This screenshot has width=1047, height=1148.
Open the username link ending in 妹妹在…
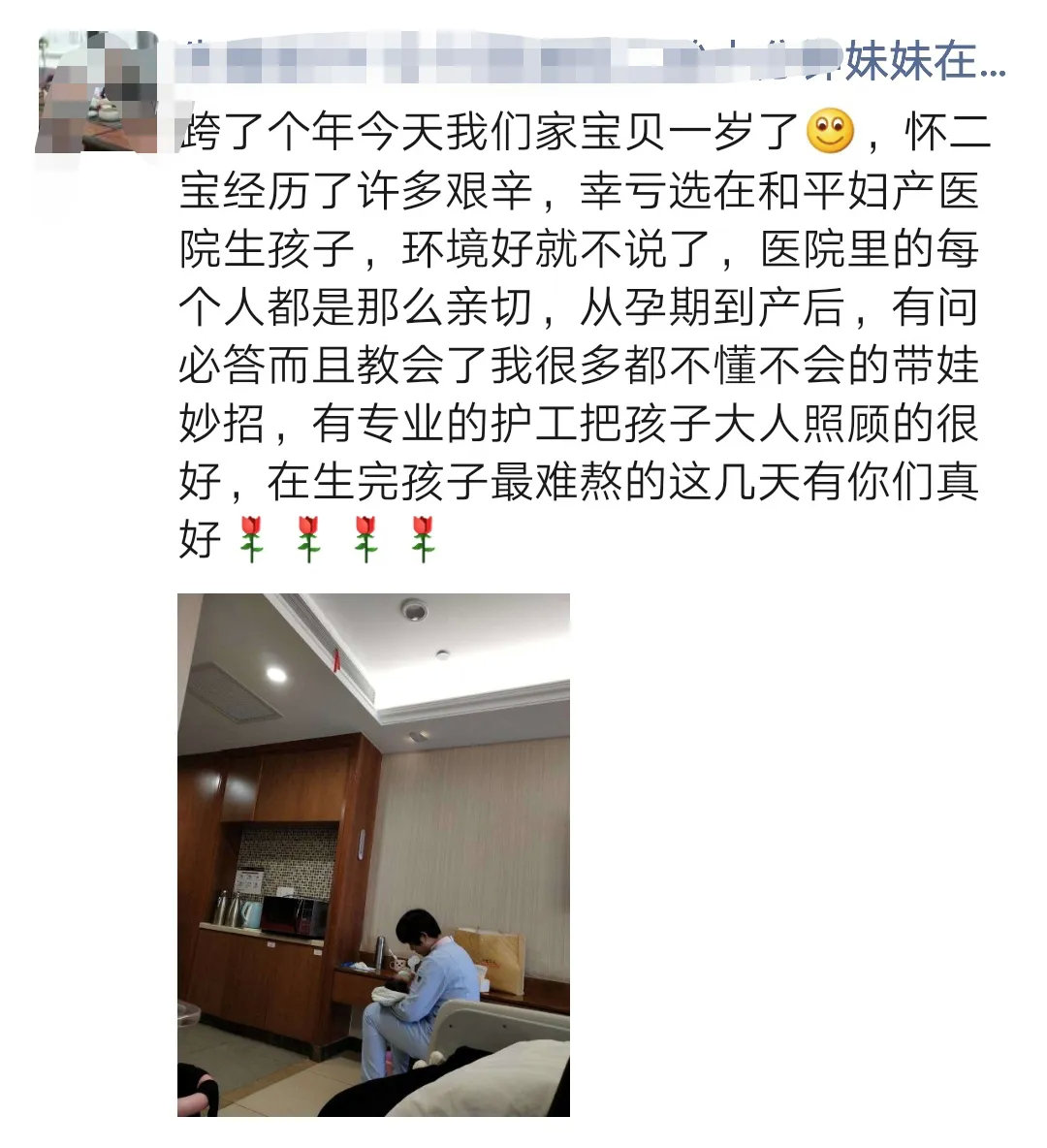click(593, 60)
